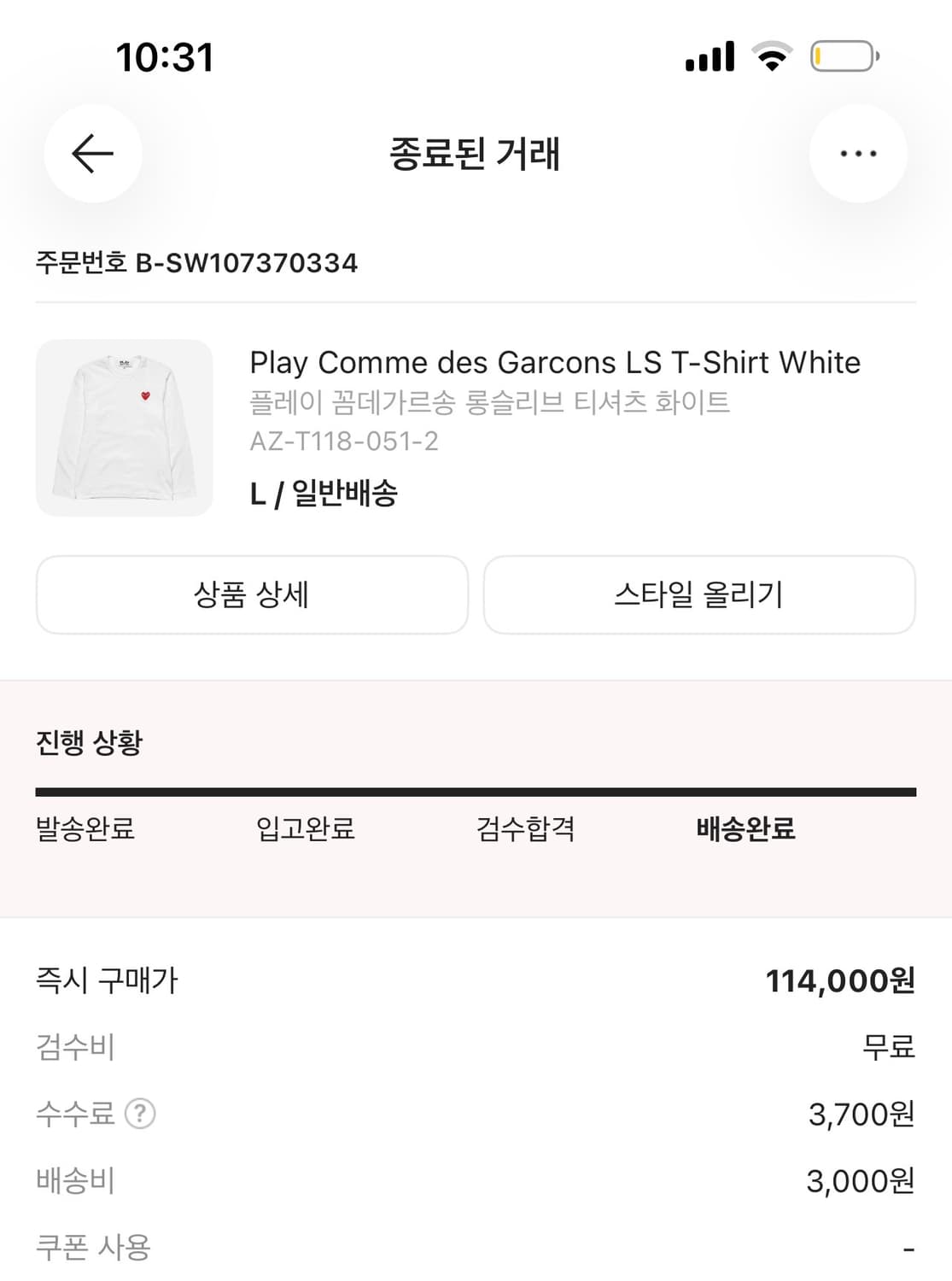Click the 검수합격 status label
The width and height of the screenshot is (952, 1281).
coord(526,829)
